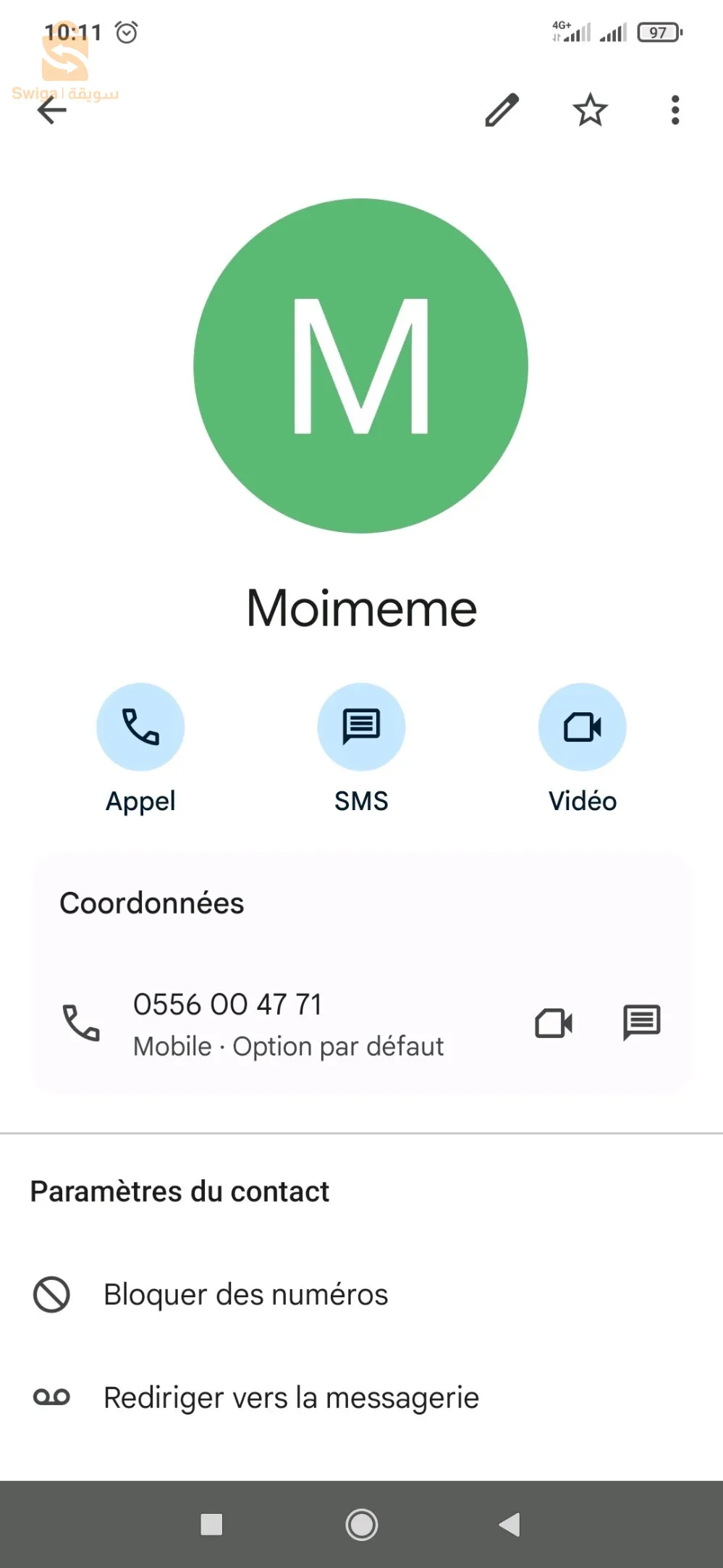Screen dimensions: 723x1568
Task: Start a Vidéo call with Moimeme
Action: [582, 727]
